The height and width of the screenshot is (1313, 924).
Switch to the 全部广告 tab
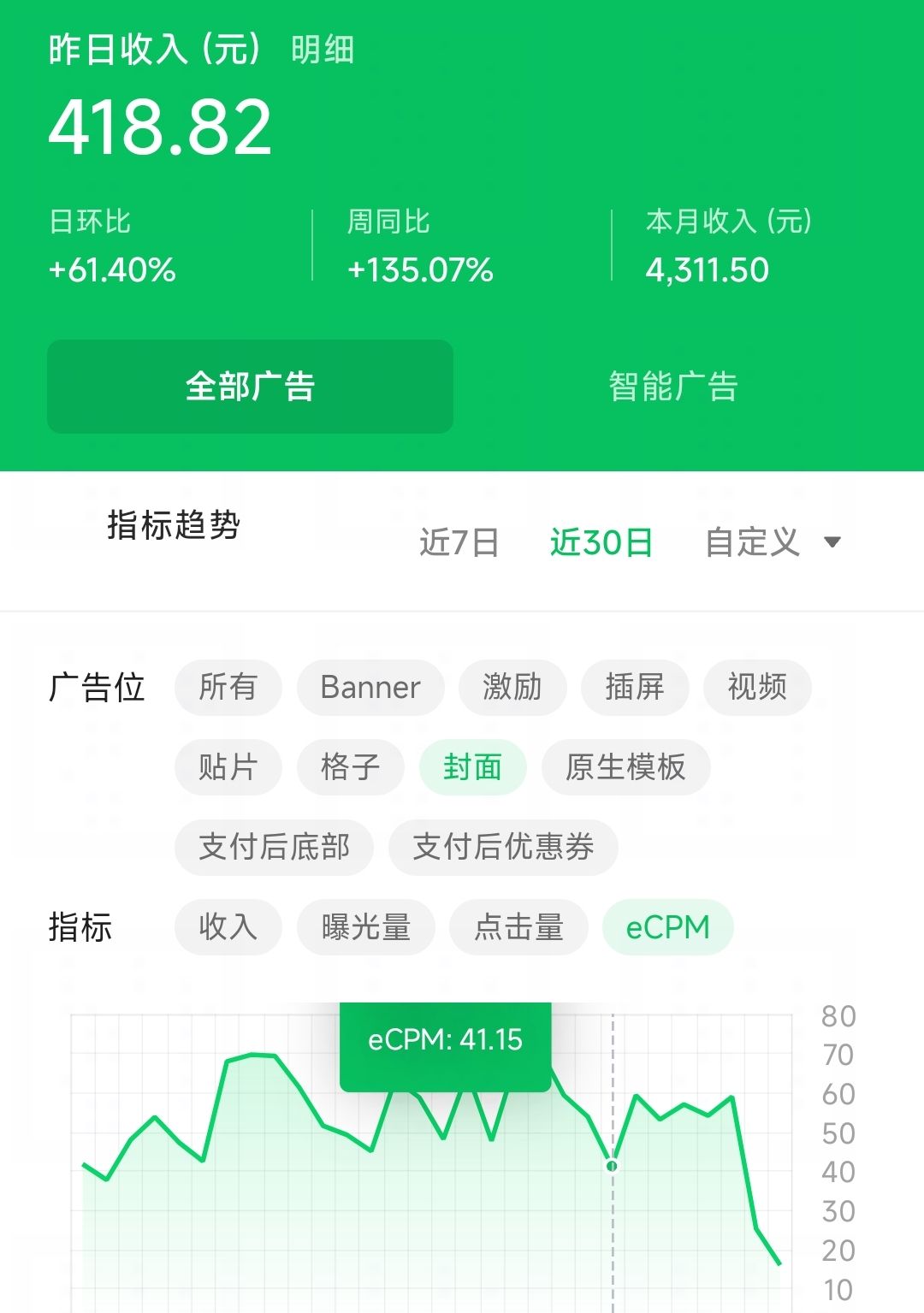tap(250, 387)
